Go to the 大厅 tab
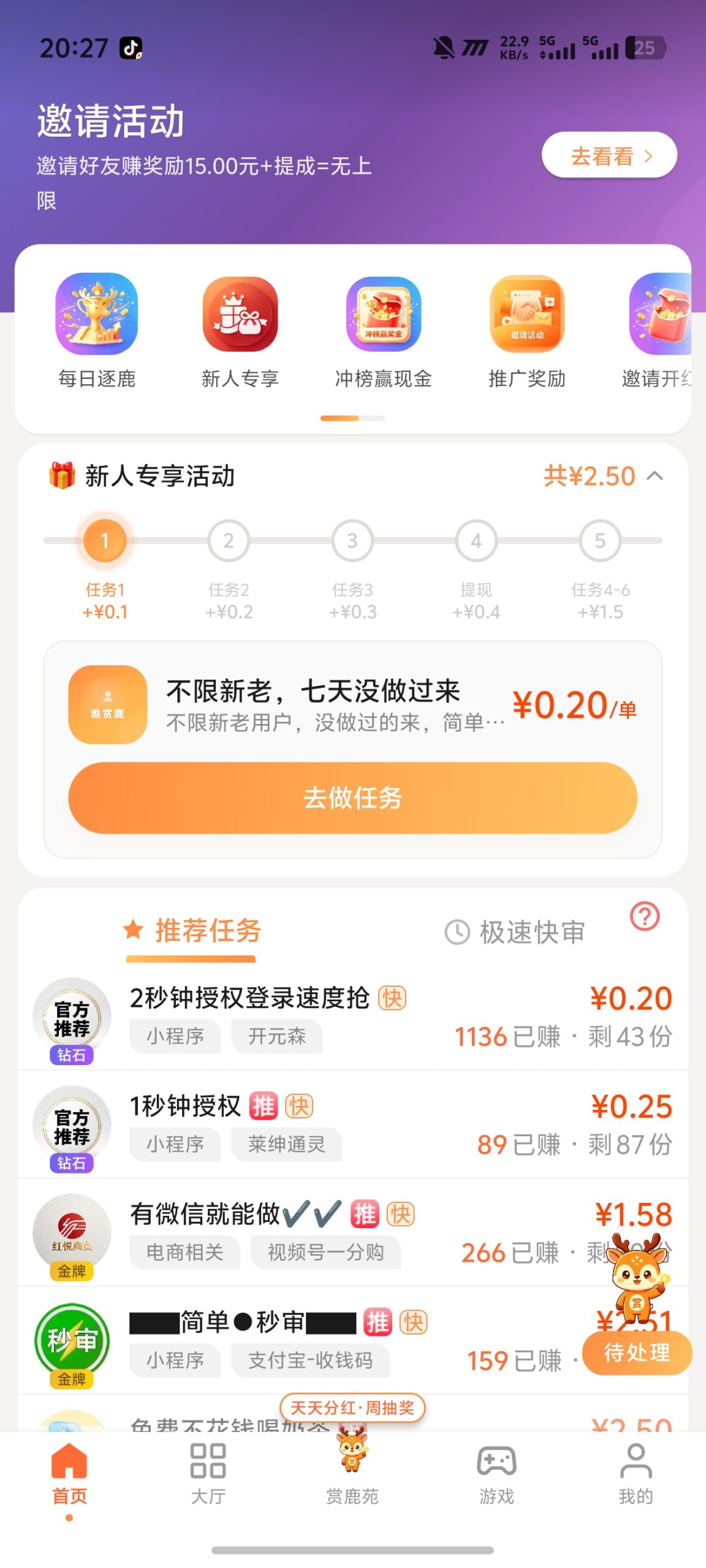 (208, 1474)
